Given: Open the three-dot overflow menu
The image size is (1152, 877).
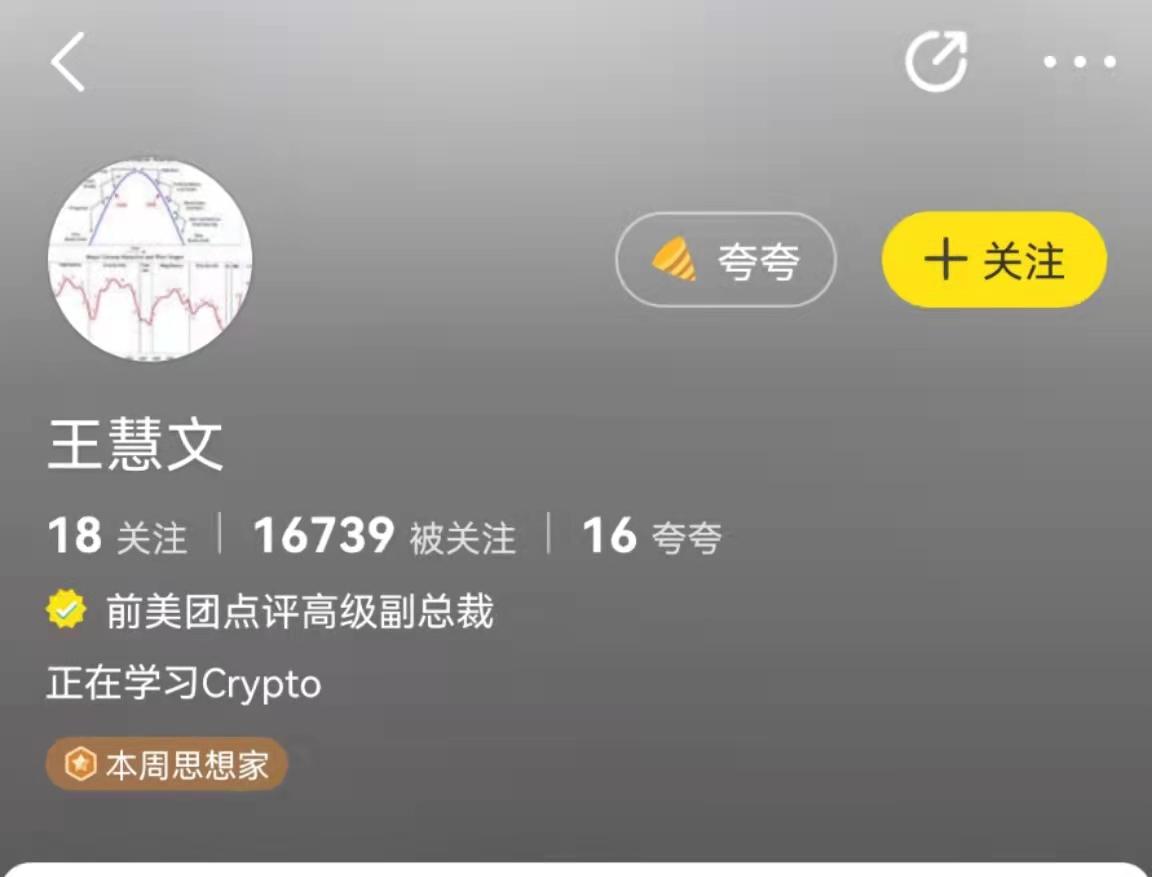Looking at the screenshot, I should [1080, 62].
